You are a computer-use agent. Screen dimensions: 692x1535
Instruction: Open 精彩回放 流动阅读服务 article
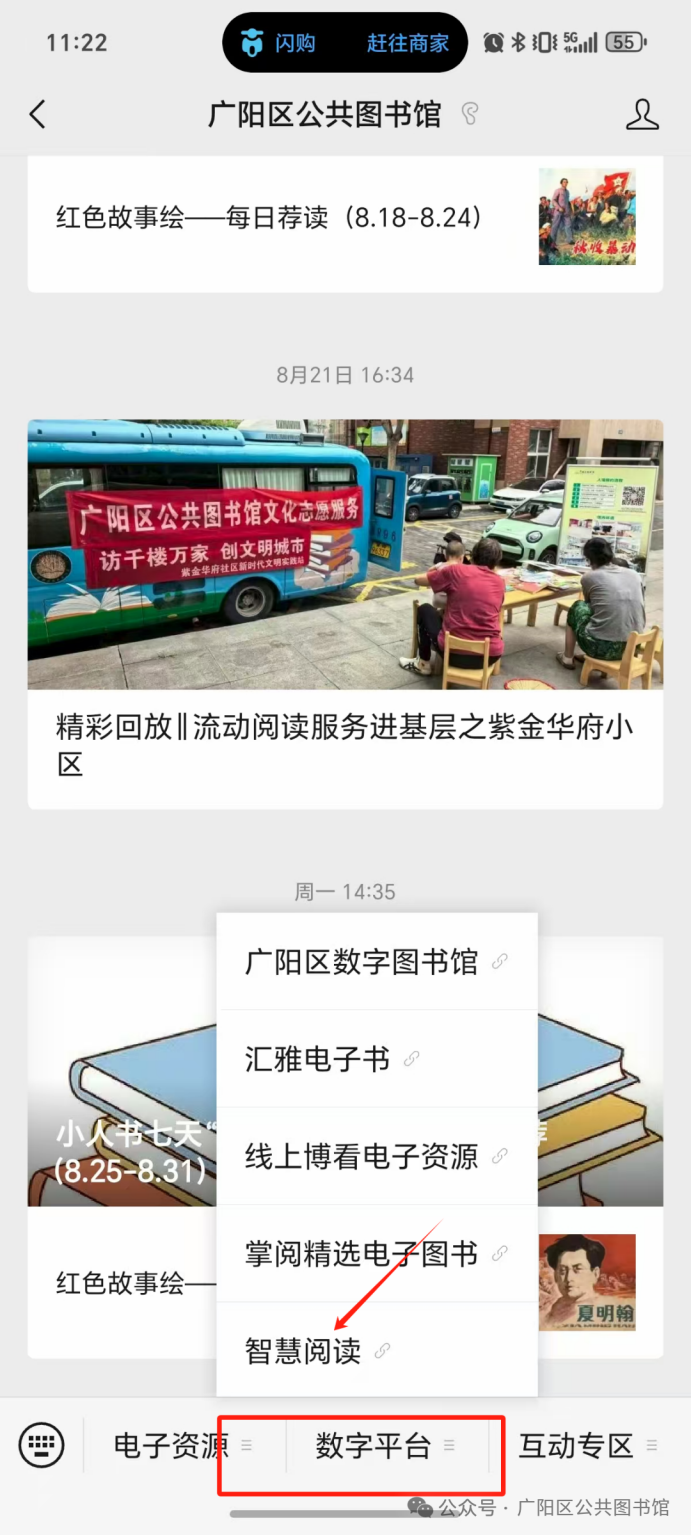344,745
